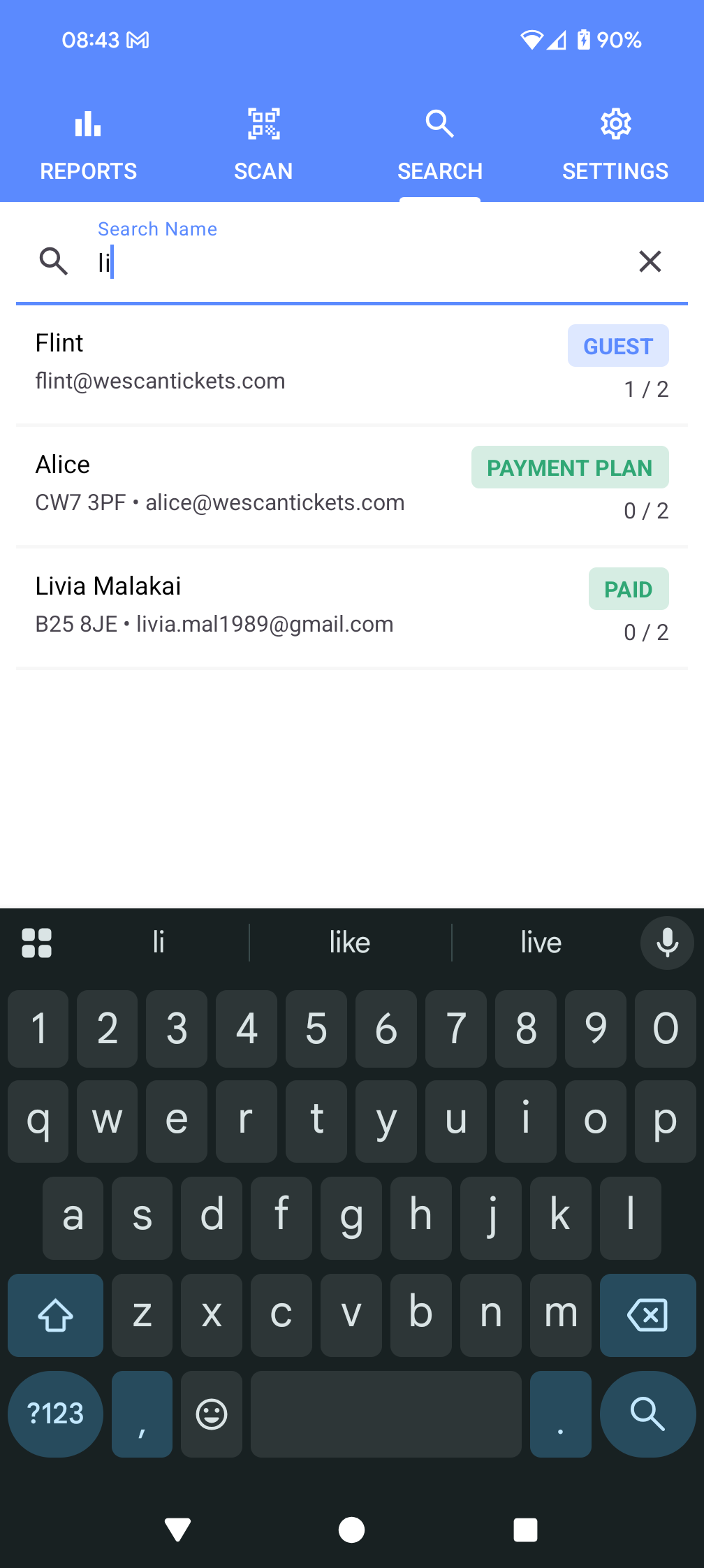This screenshot has width=704, height=1568.
Task: Submit search with the keyboard search key
Action: (x=647, y=1414)
